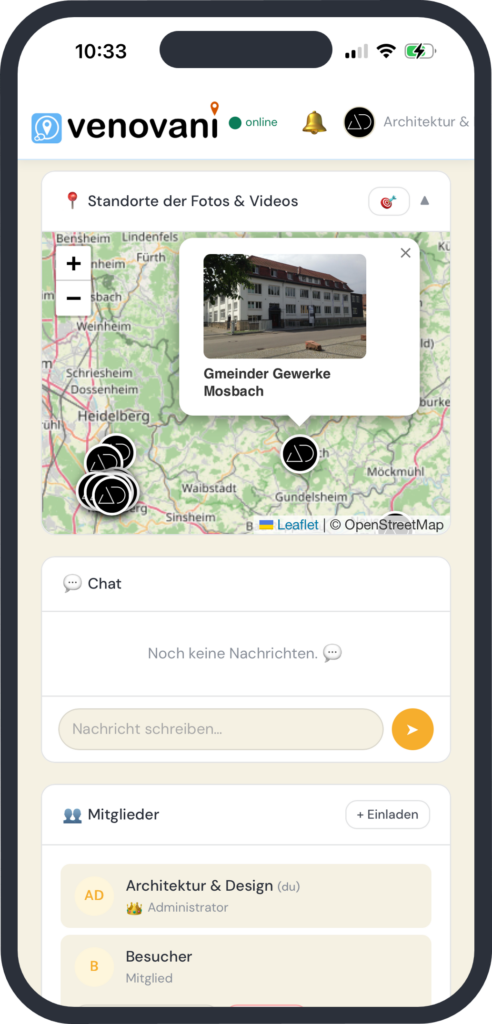
Task: Zoom out on the map
Action: (74, 298)
